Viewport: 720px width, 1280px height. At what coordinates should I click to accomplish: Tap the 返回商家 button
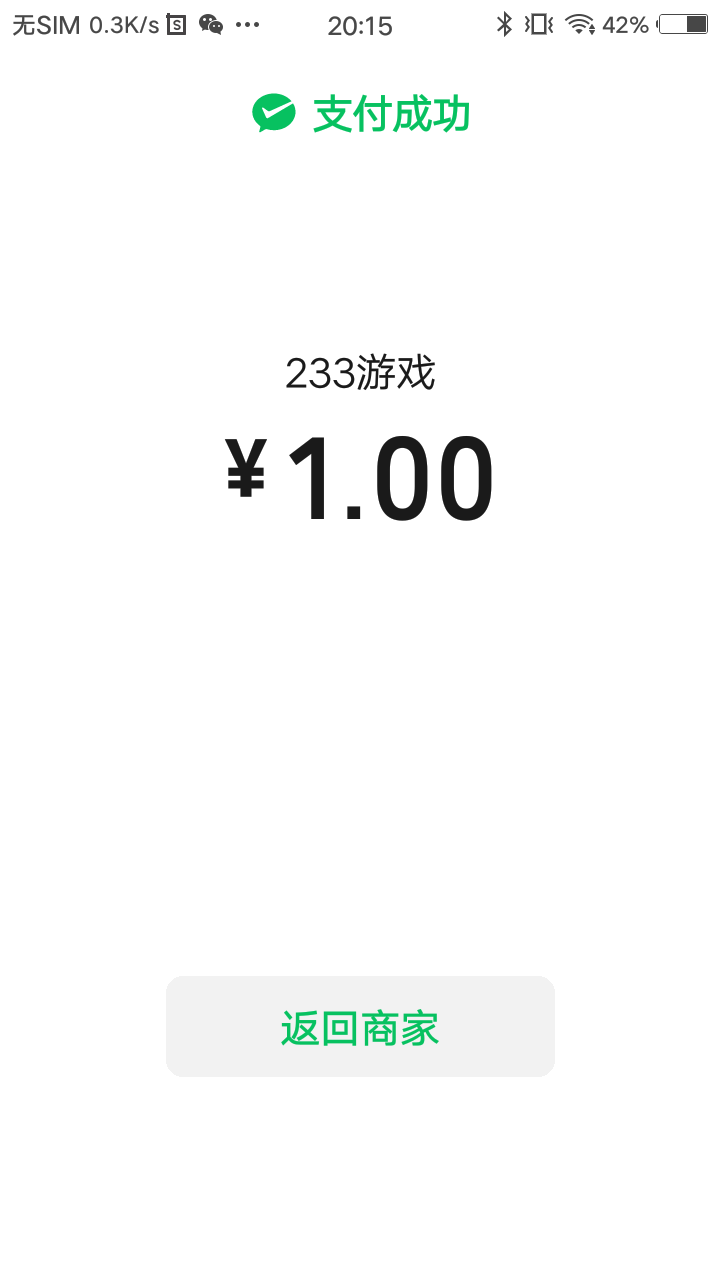[x=360, y=1027]
